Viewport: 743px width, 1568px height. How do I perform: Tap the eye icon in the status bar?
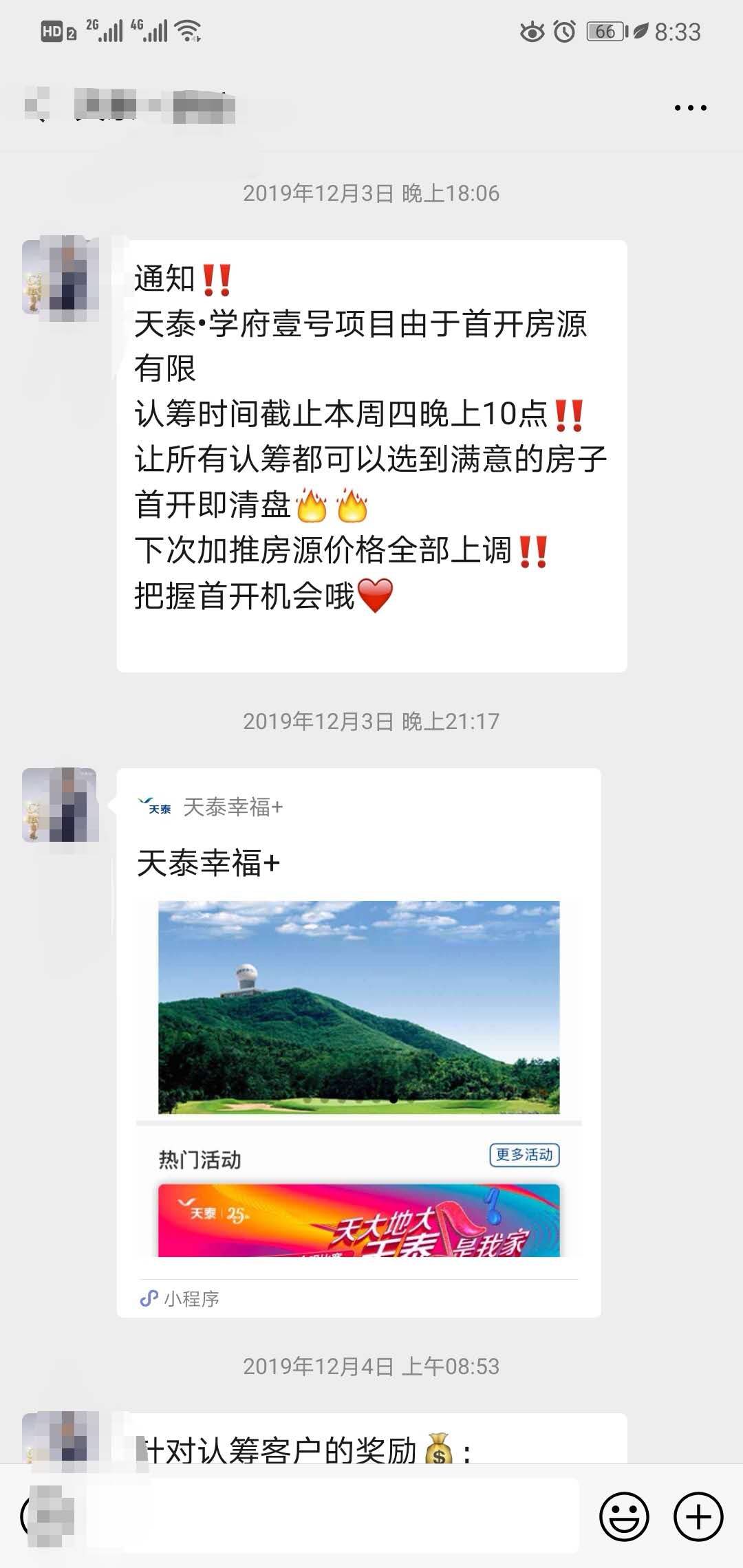530,31
